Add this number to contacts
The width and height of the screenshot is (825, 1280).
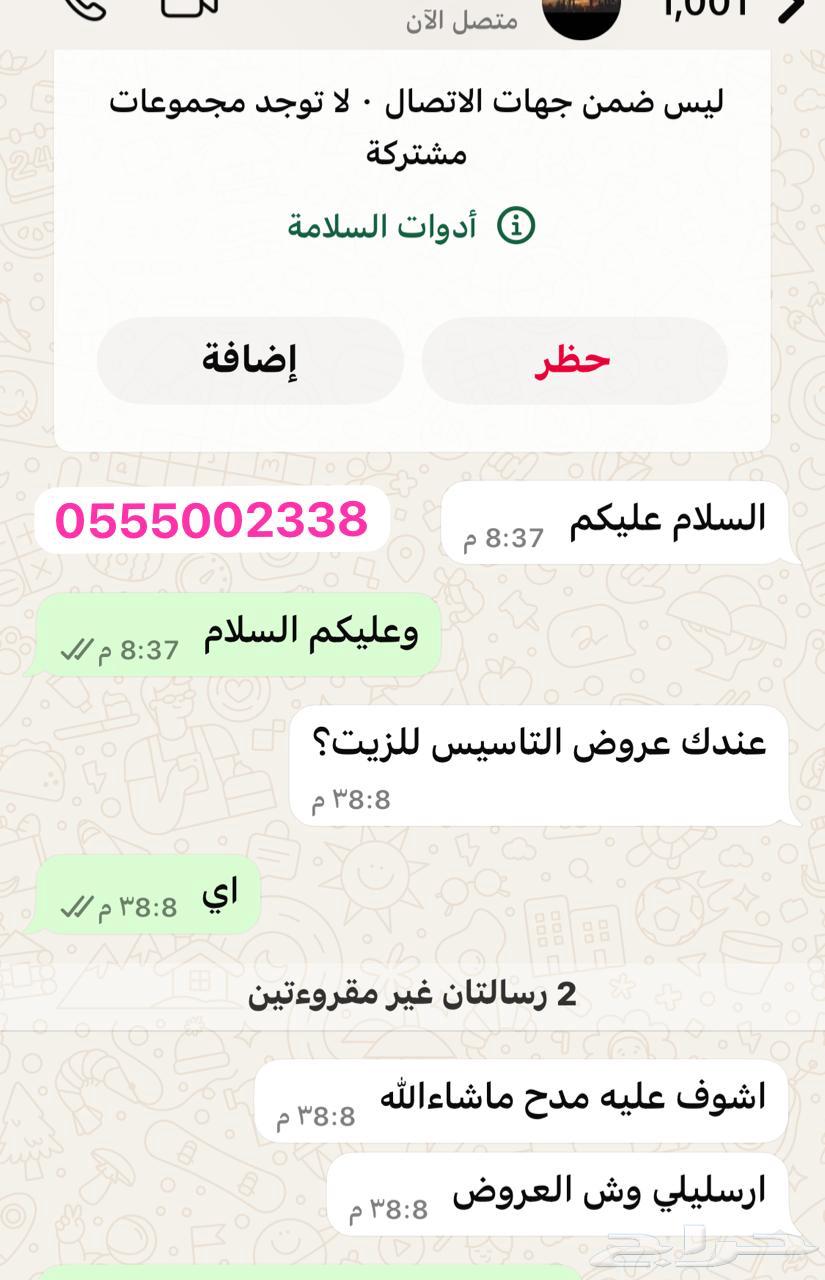click(x=250, y=361)
